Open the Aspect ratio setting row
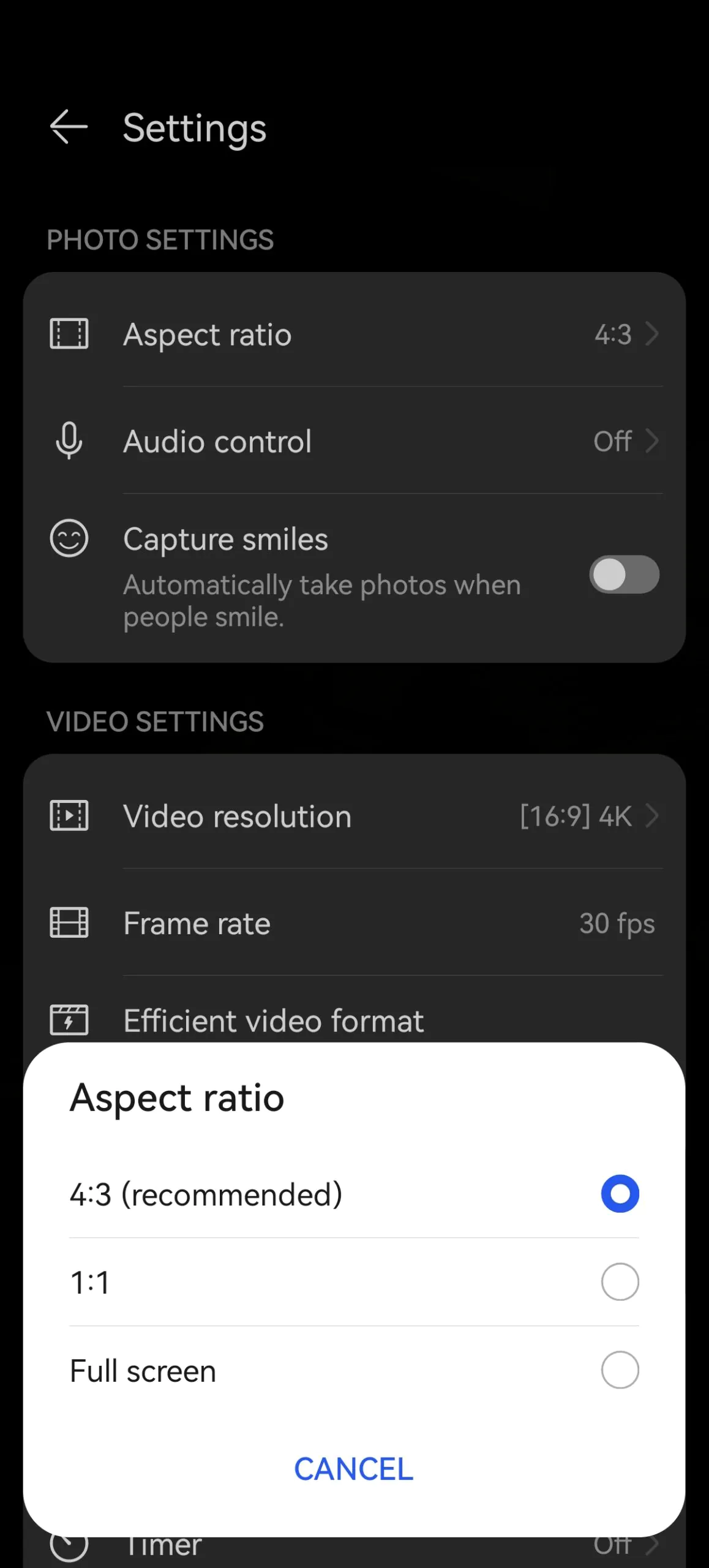Viewport: 709px width, 1568px height. (x=354, y=334)
